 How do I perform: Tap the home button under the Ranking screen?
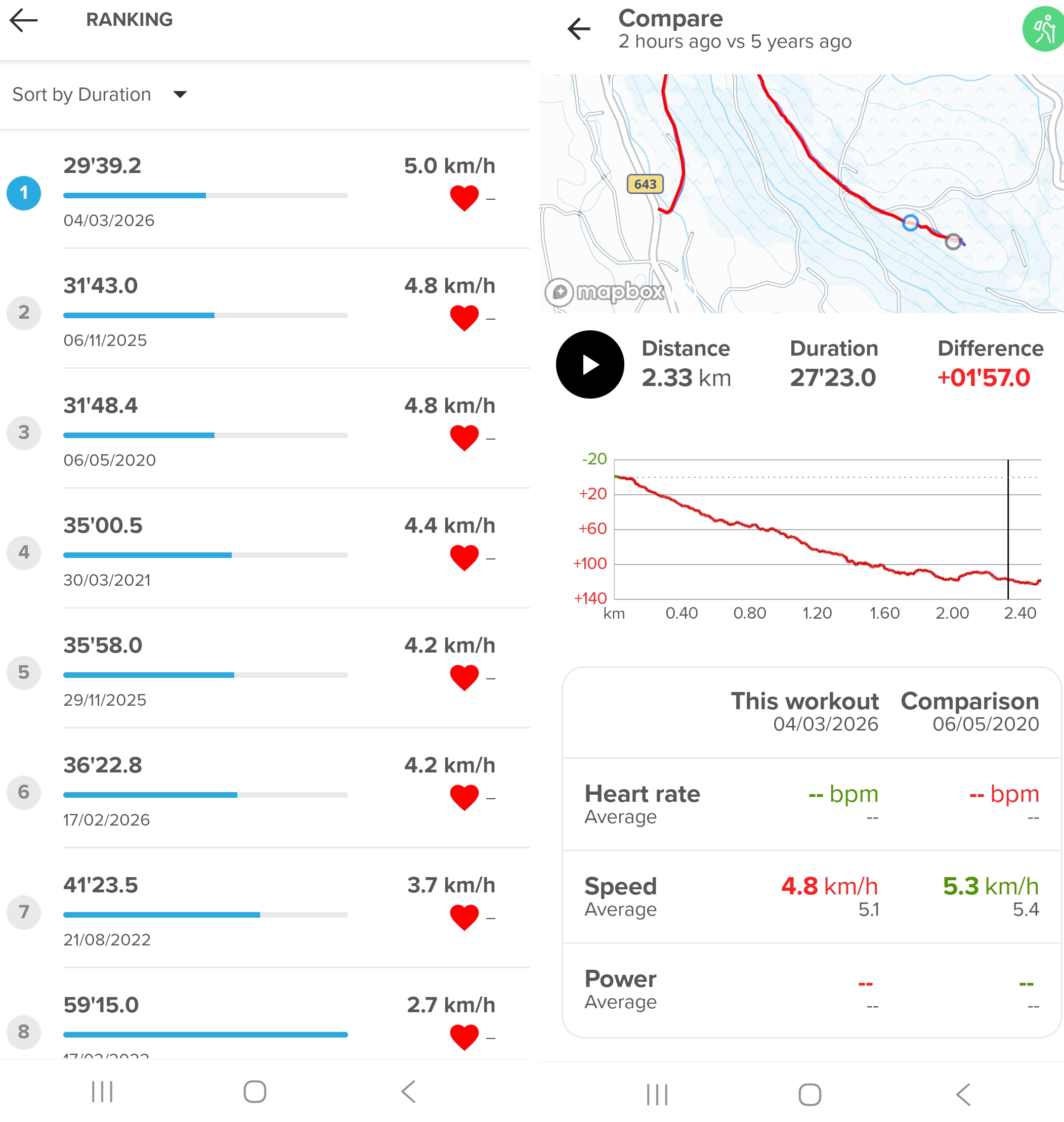pos(254,1091)
